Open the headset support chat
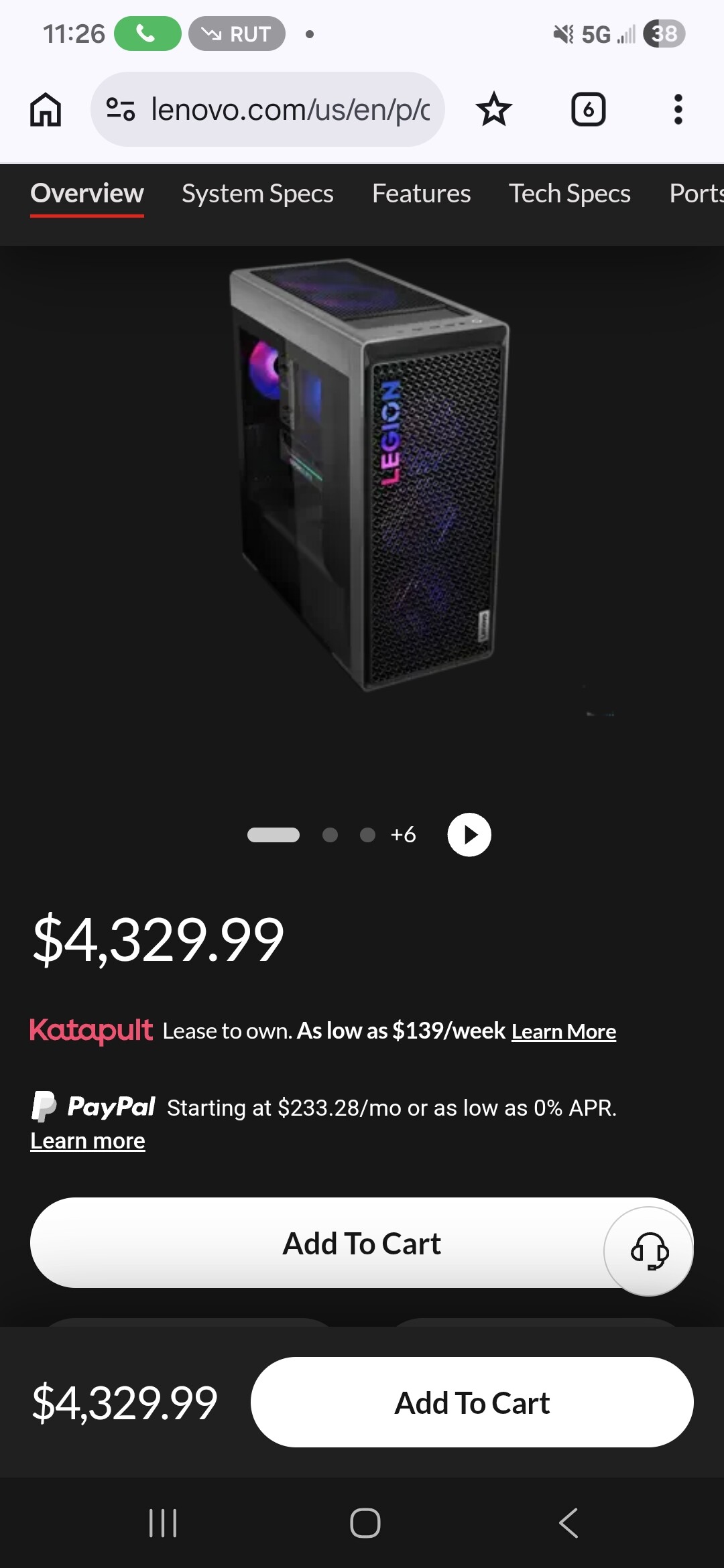The width and height of the screenshot is (724, 1568). click(x=648, y=1251)
